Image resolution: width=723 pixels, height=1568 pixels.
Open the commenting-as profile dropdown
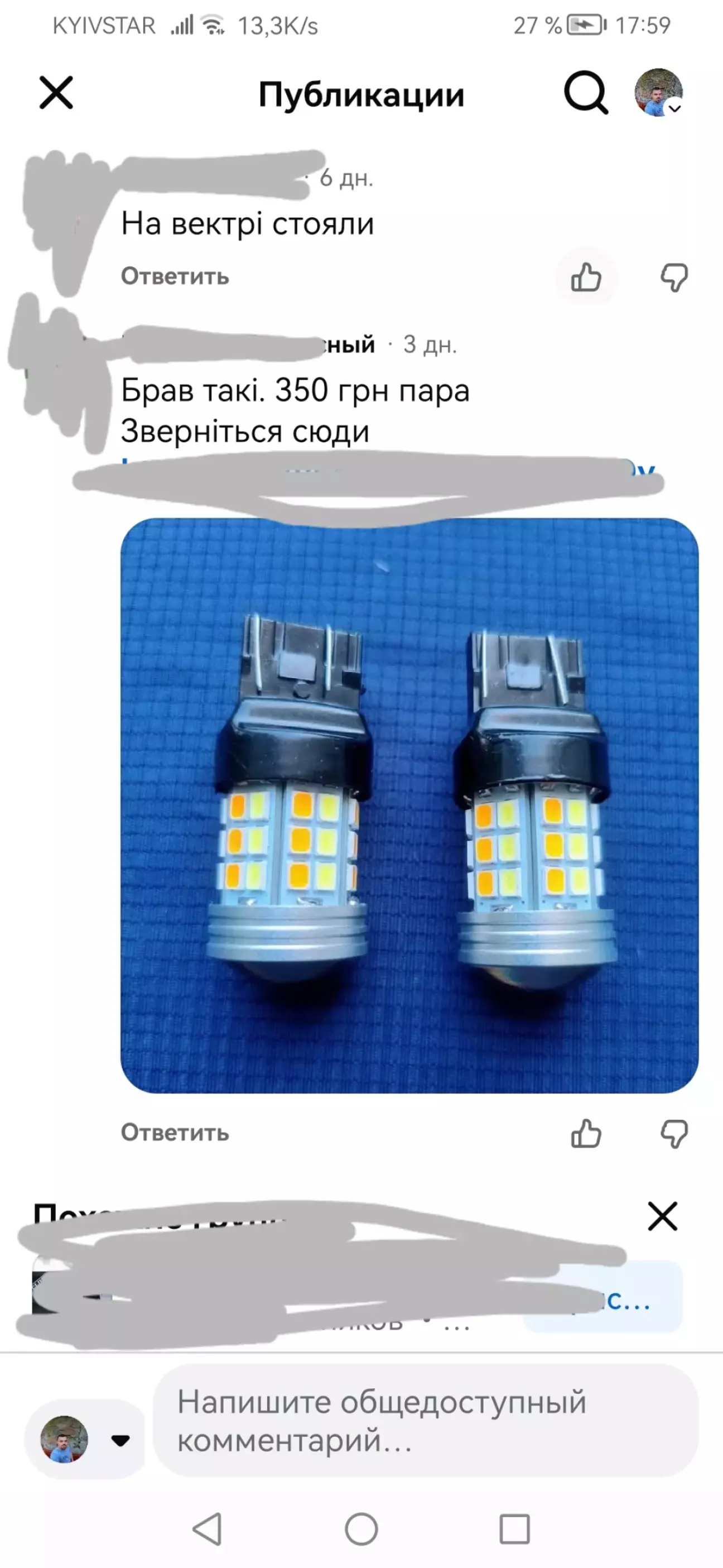(85, 1440)
